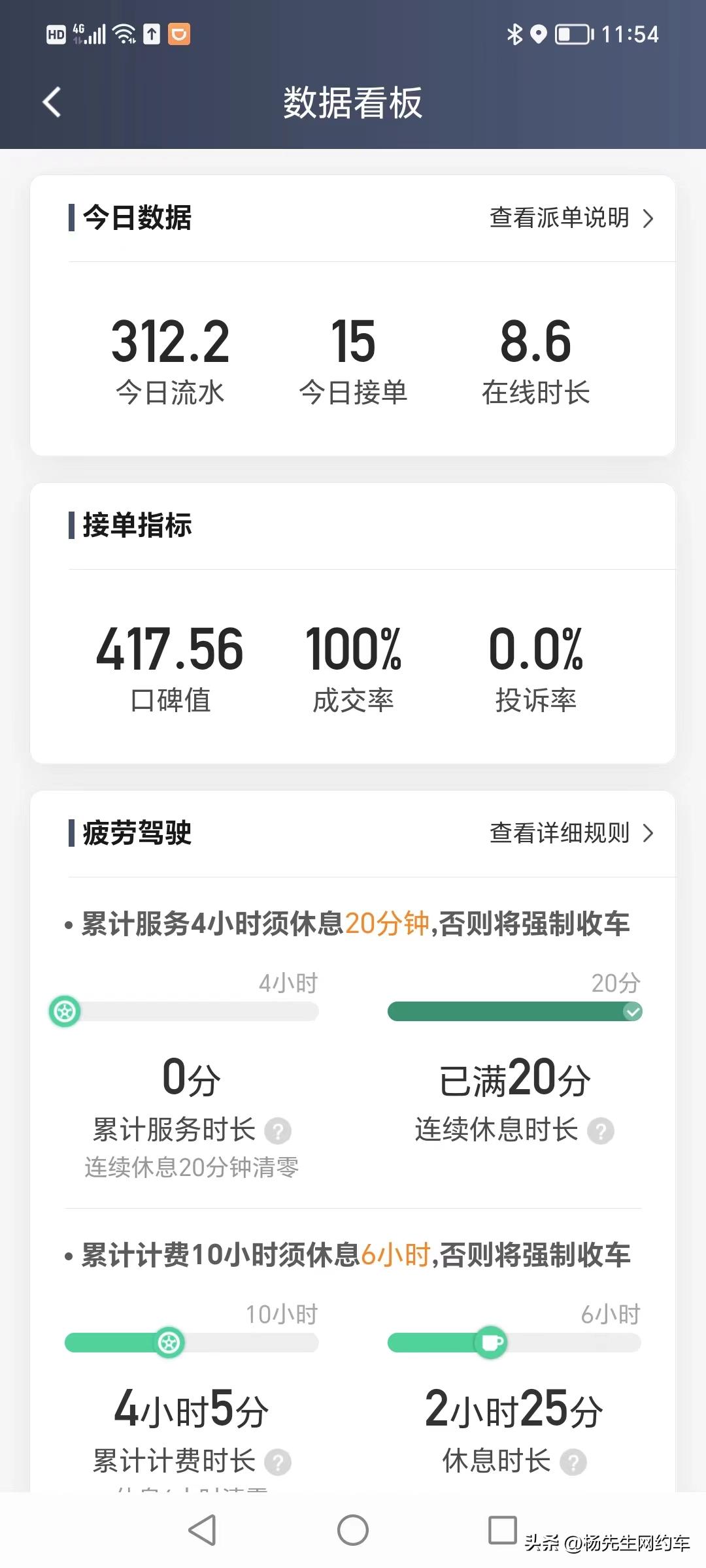This screenshot has height=1568, width=706.
Task: Tap the green checkmark on 连续休息时长 bar
Action: (x=631, y=1011)
